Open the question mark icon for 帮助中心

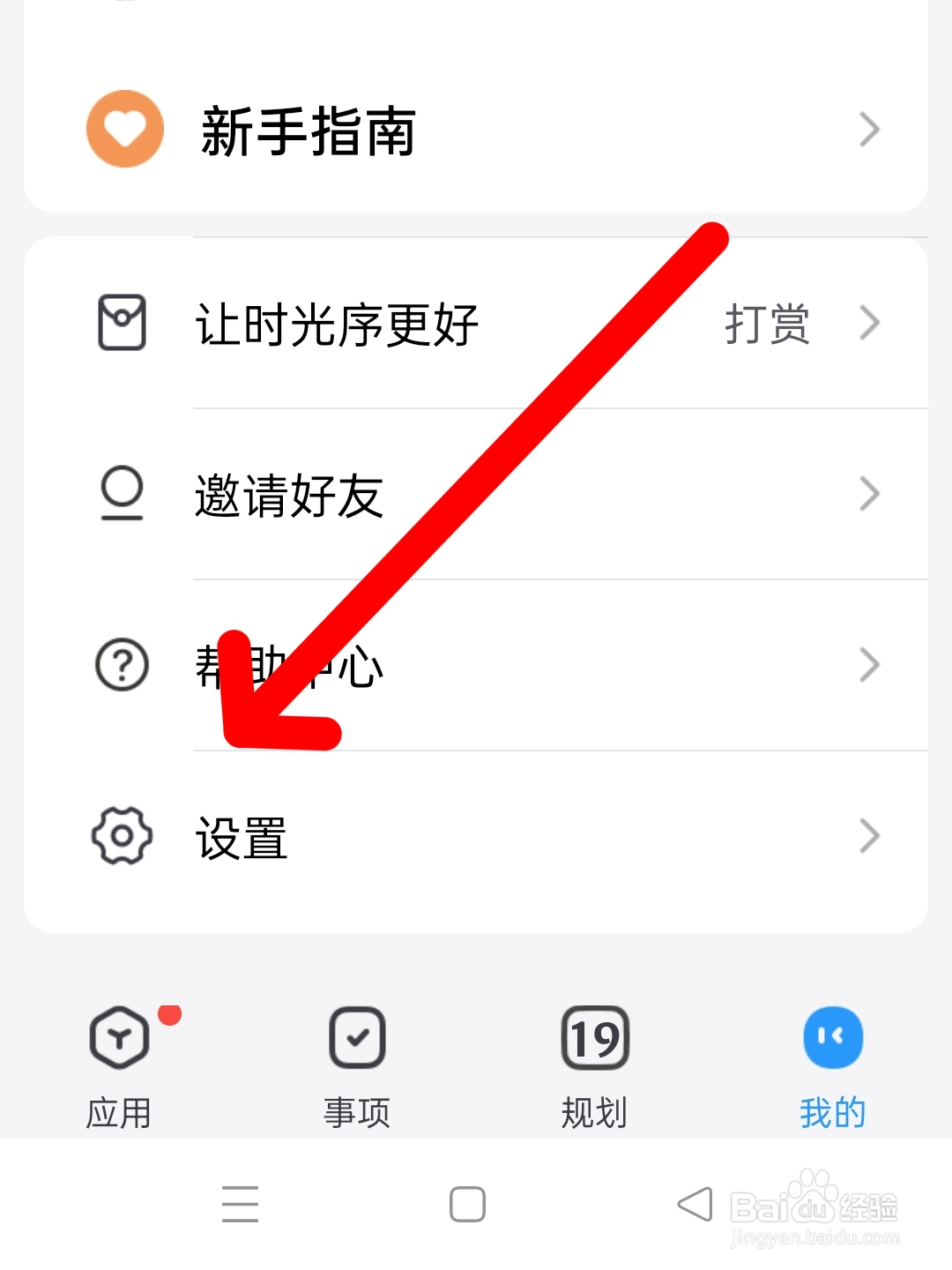(122, 665)
